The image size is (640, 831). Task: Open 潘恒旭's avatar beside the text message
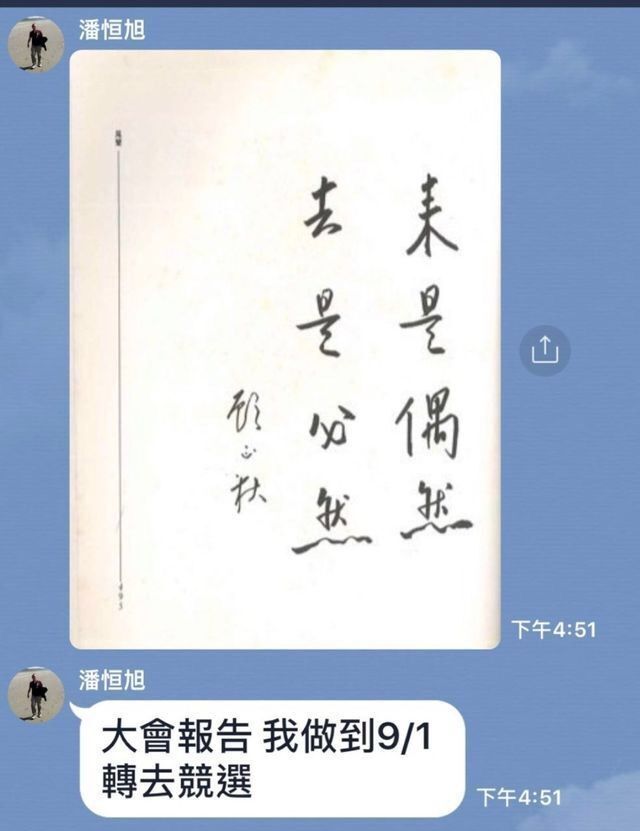pos(36,694)
